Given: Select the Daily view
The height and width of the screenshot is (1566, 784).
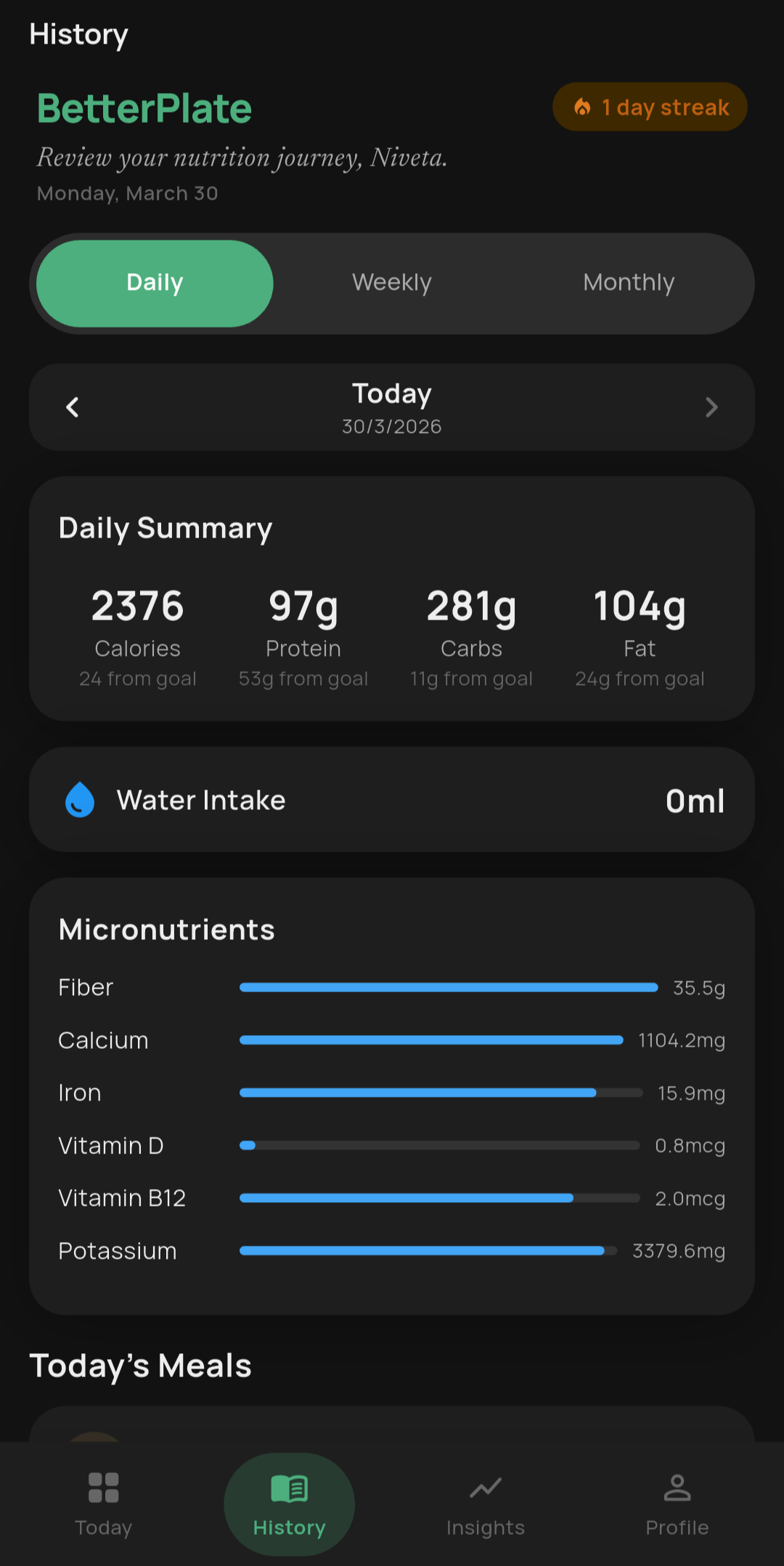Looking at the screenshot, I should click(x=155, y=283).
